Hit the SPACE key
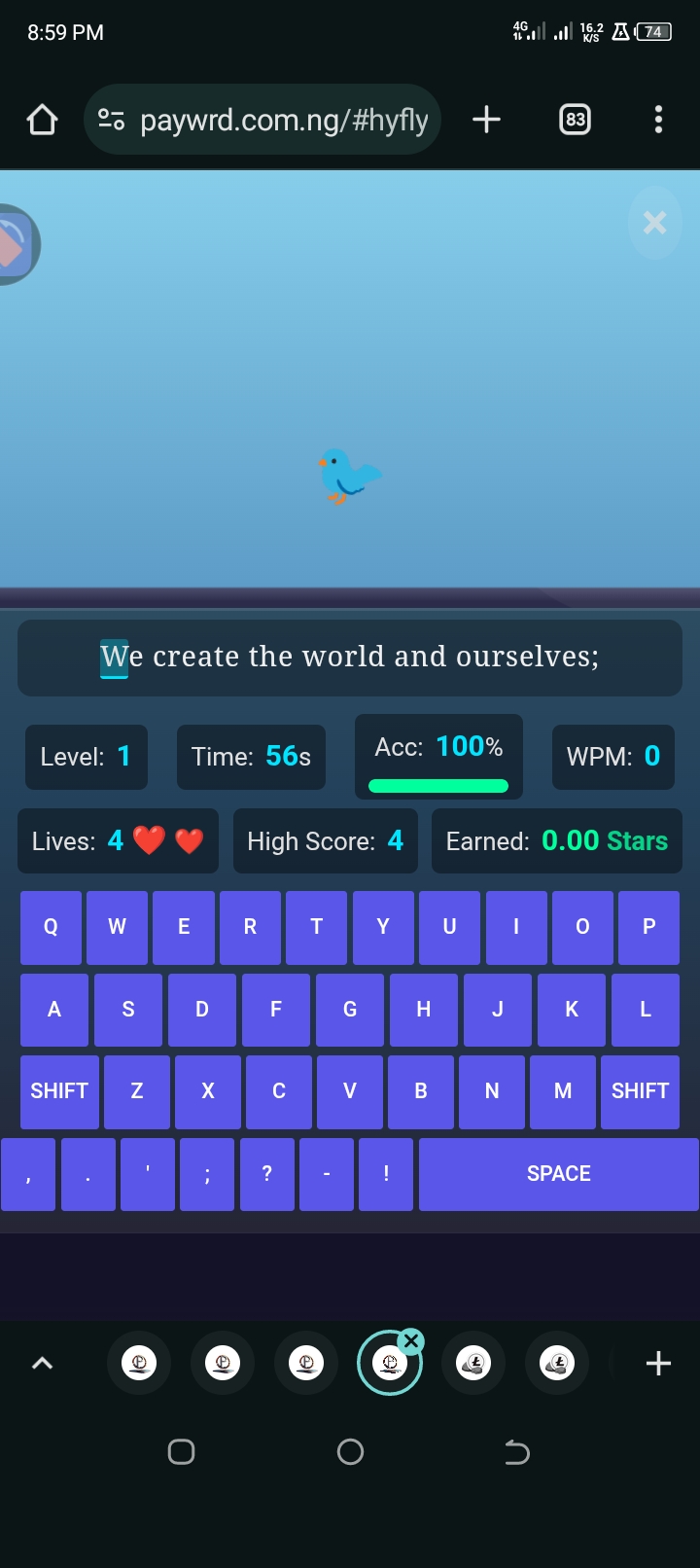The width and height of the screenshot is (700, 1568). coord(558,1174)
